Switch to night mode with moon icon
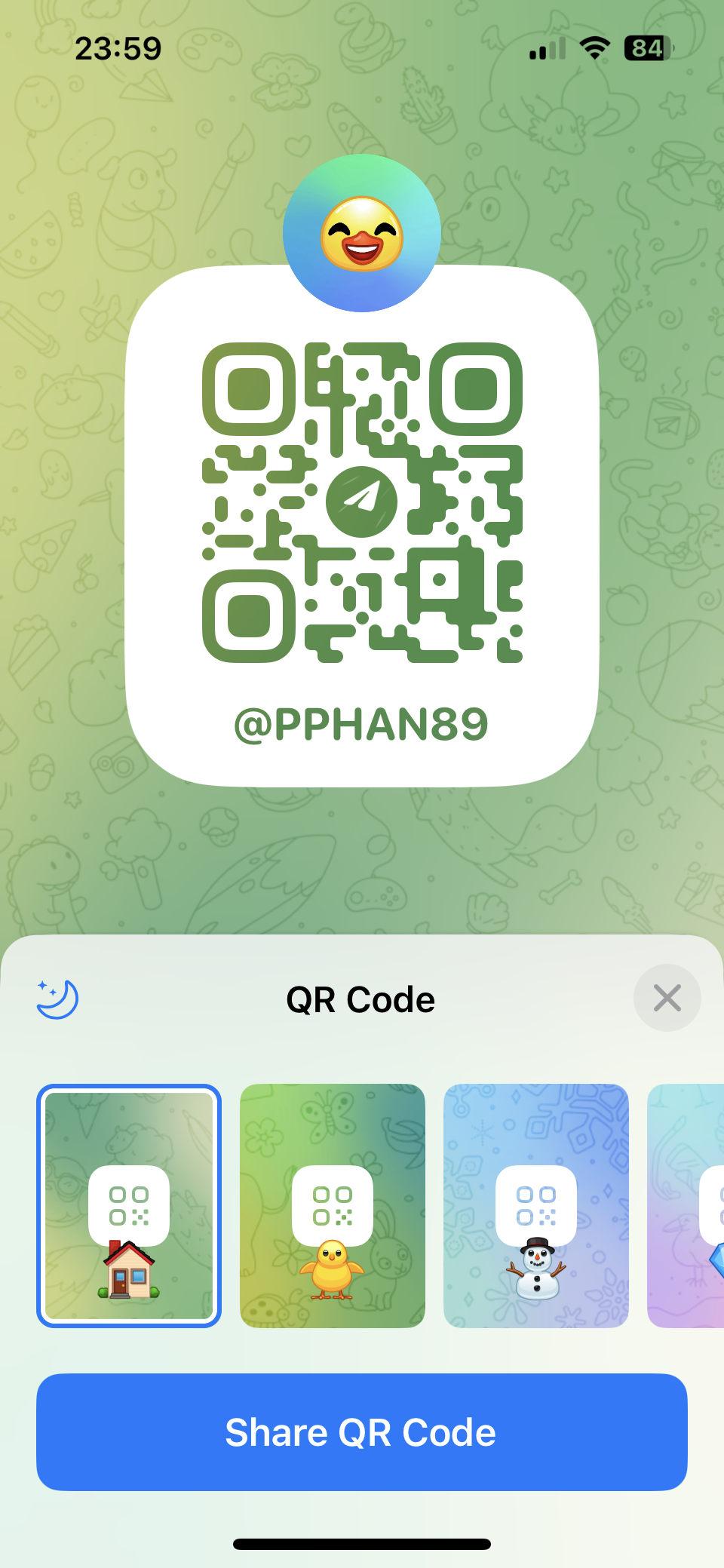The image size is (724, 1568). 57,999
